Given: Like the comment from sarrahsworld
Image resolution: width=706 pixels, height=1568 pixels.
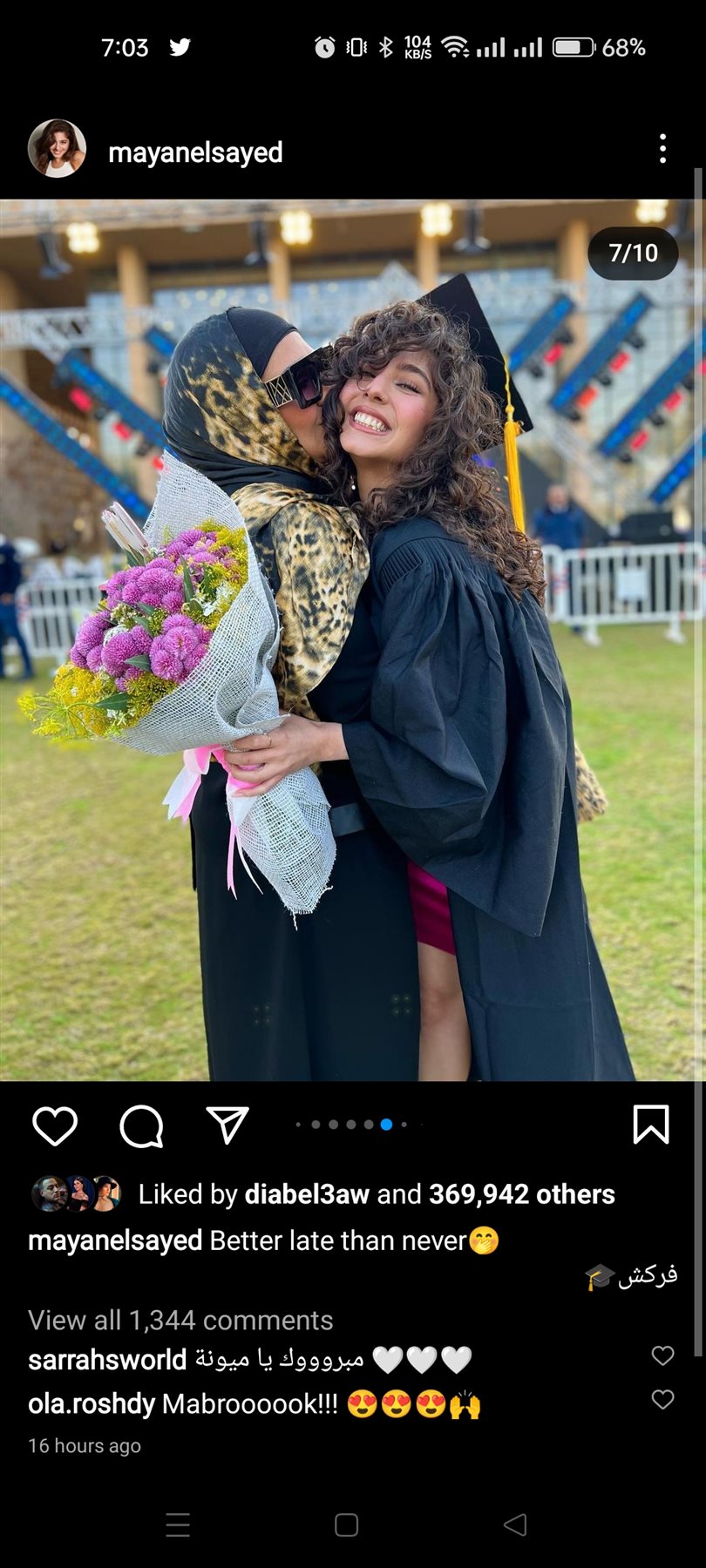Looking at the screenshot, I should pos(662,1355).
